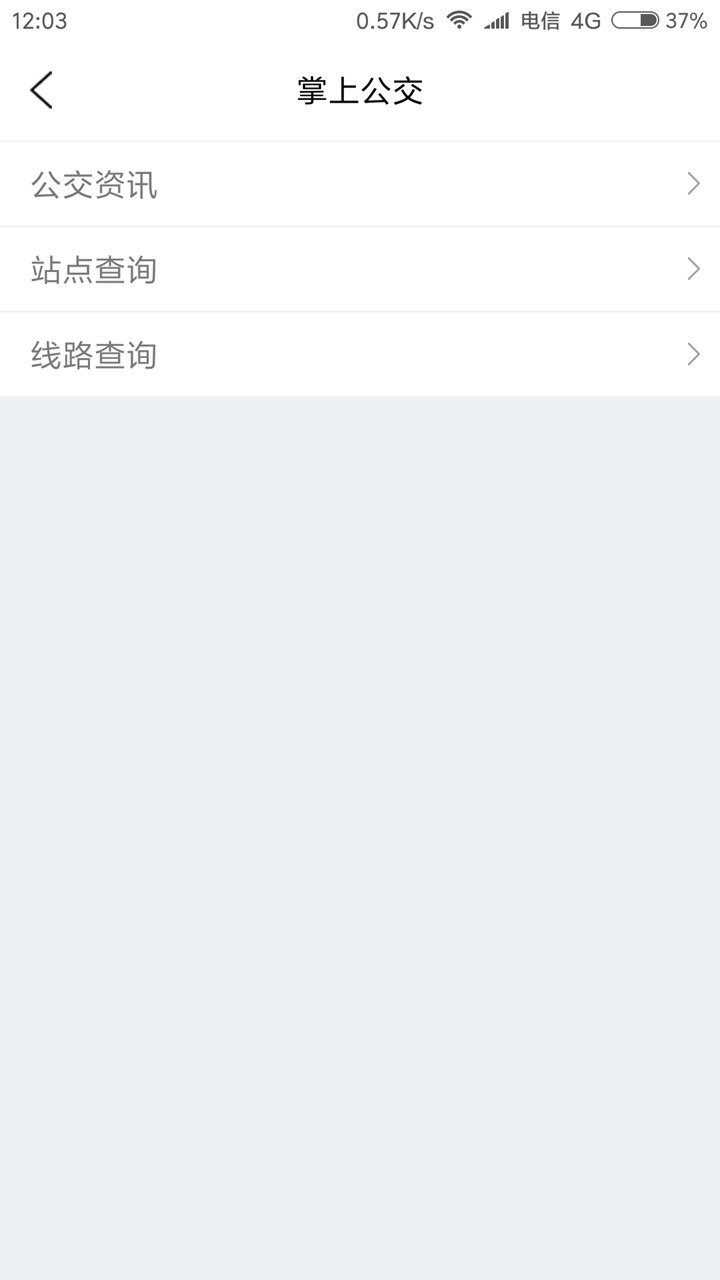Tap the network speed indicator showing 0.57K/s
This screenshot has height=1280, width=720.
click(x=393, y=20)
